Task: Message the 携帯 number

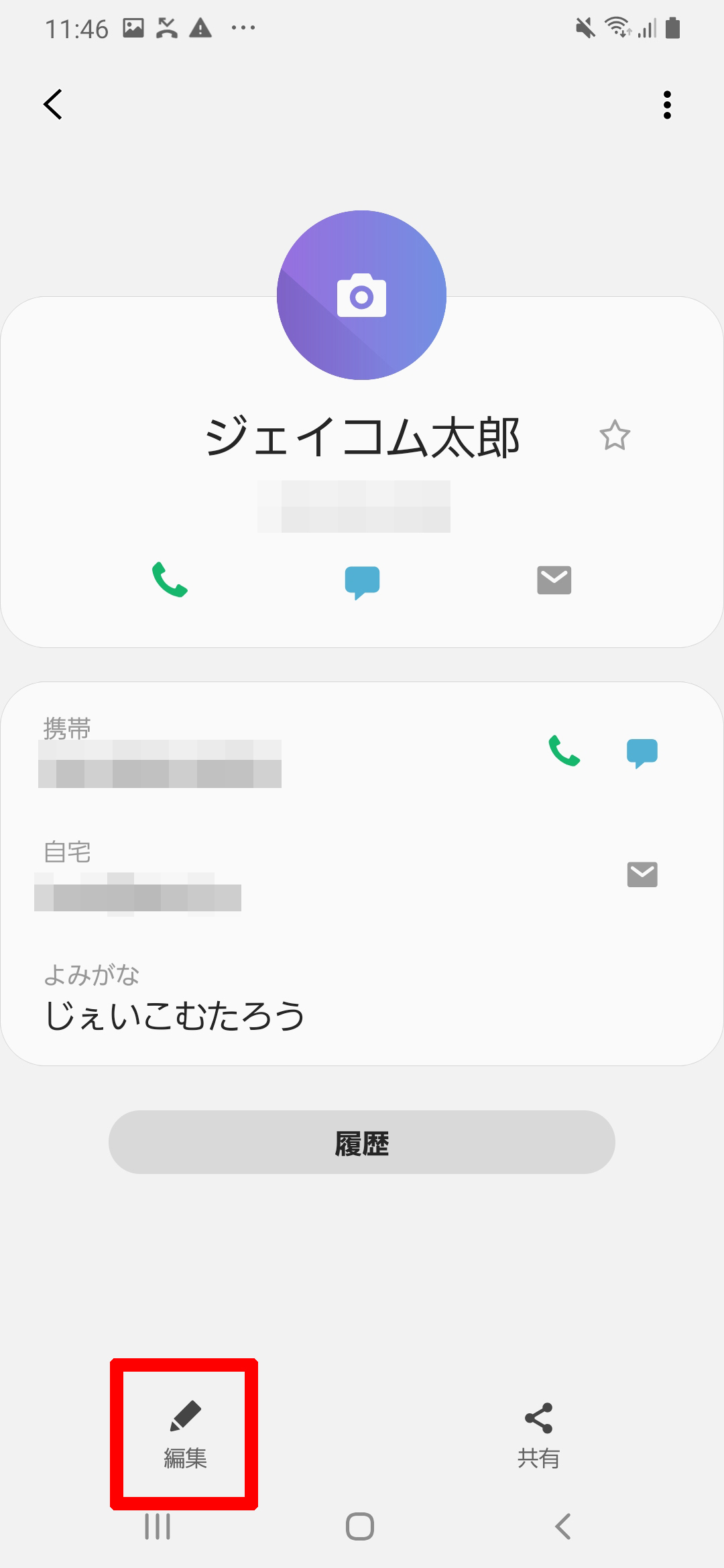Action: pyautogui.click(x=642, y=753)
